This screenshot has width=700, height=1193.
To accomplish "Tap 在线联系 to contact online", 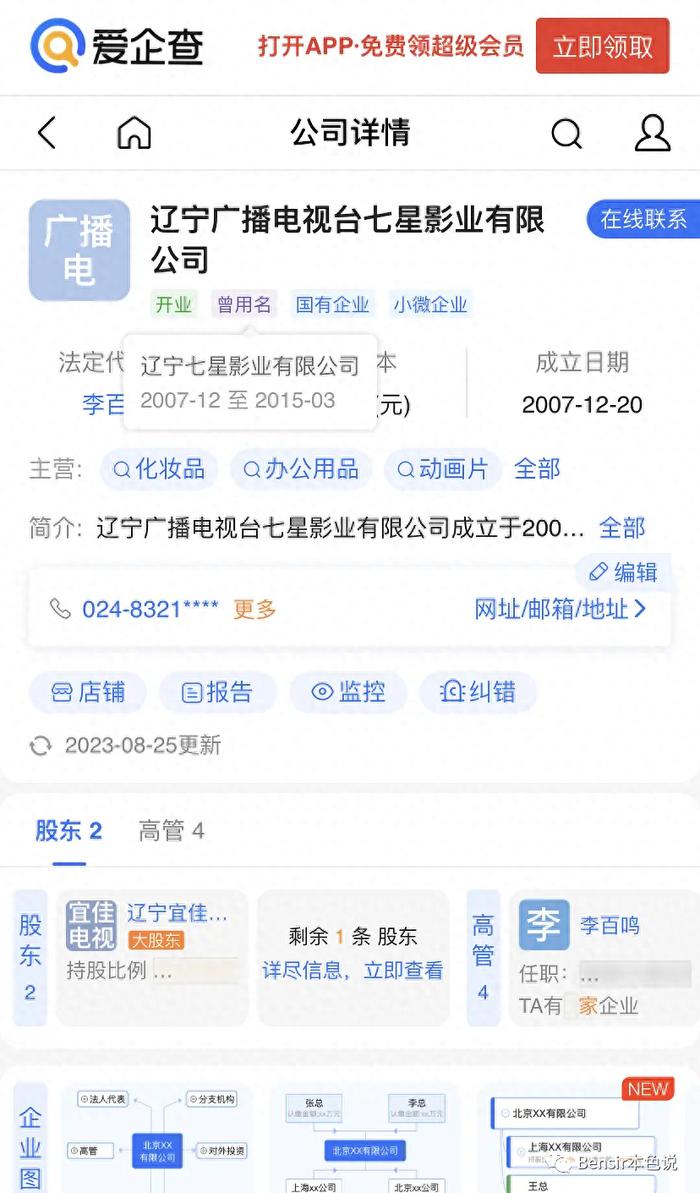I will pyautogui.click(x=644, y=220).
